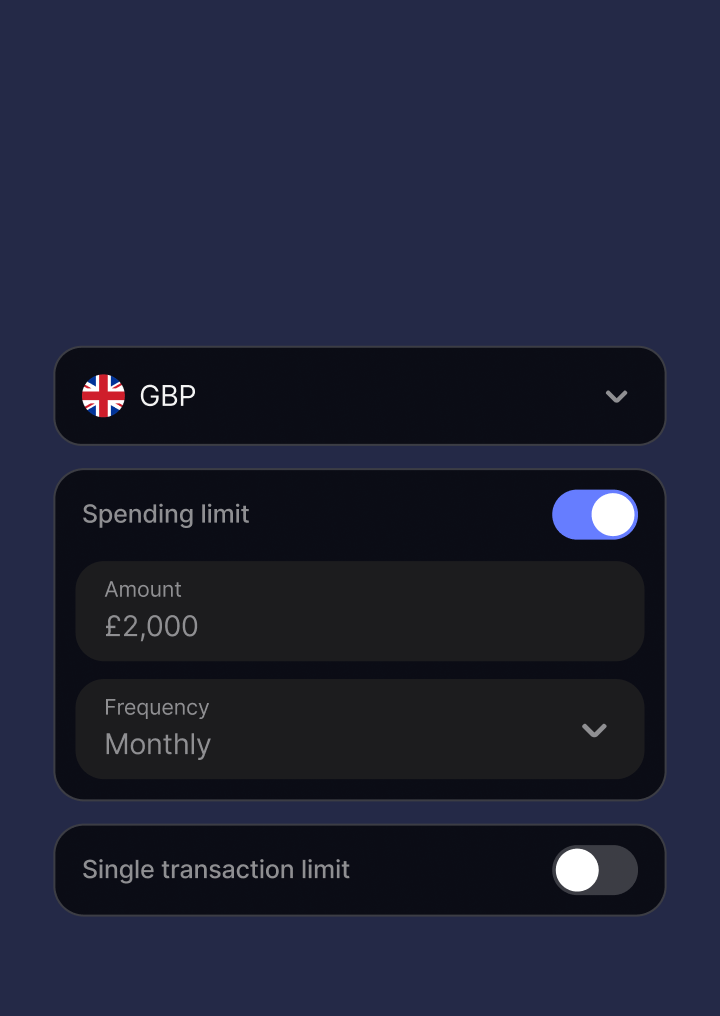Open the GBP currency dropdown
This screenshot has height=1016, width=720.
coord(360,396)
